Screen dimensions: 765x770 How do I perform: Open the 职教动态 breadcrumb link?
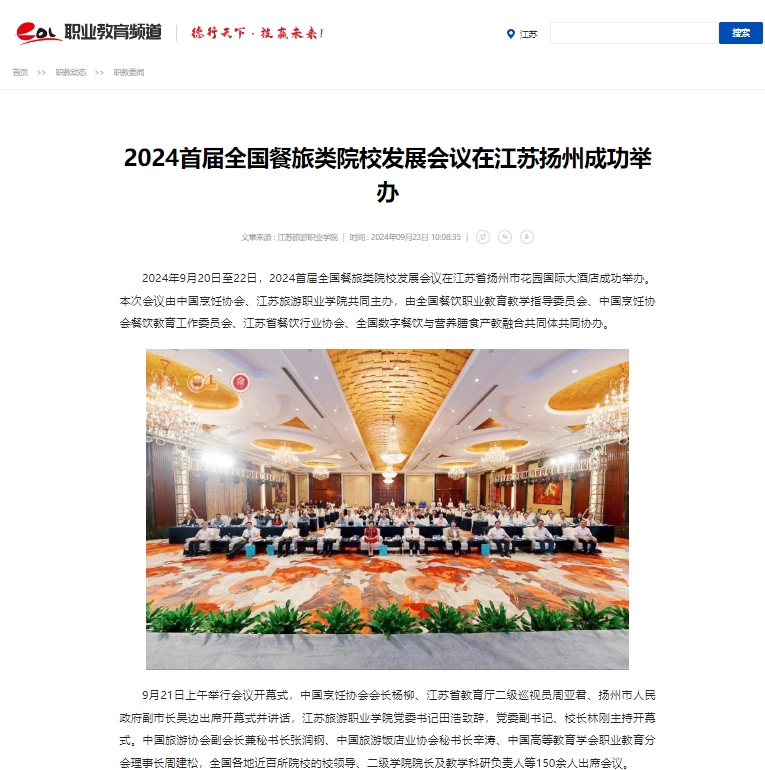click(x=71, y=73)
